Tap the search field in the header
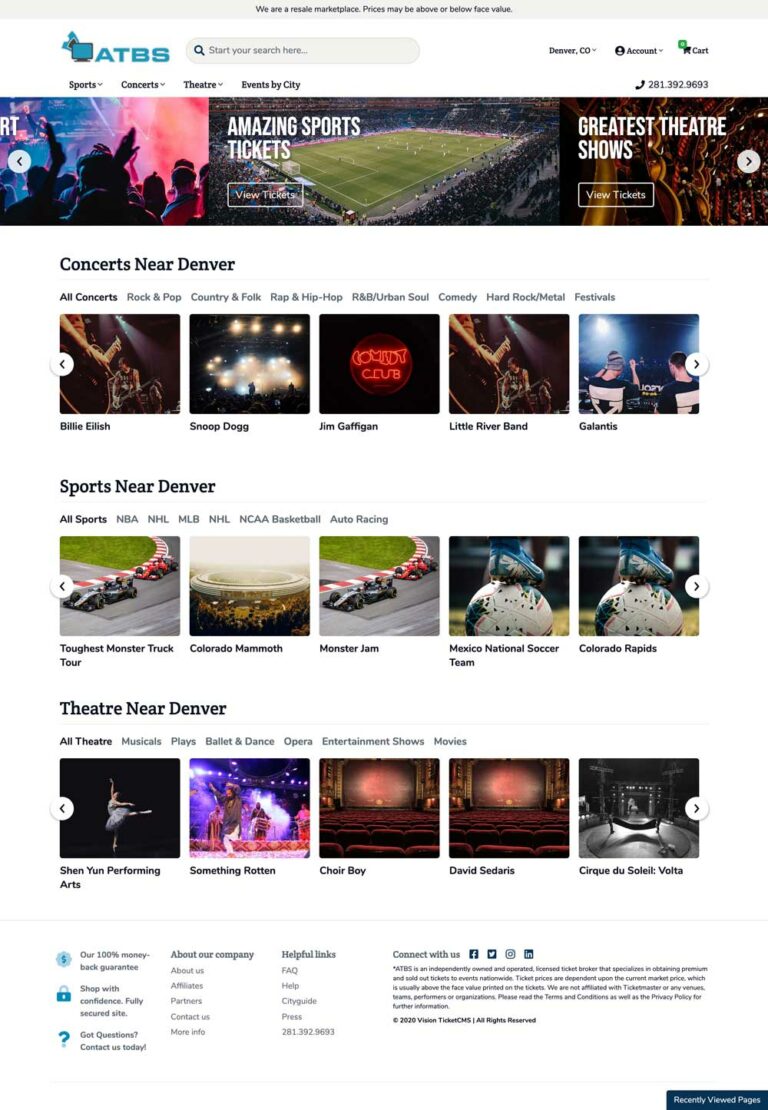Viewport: 768px width, 1110px height. pos(310,50)
